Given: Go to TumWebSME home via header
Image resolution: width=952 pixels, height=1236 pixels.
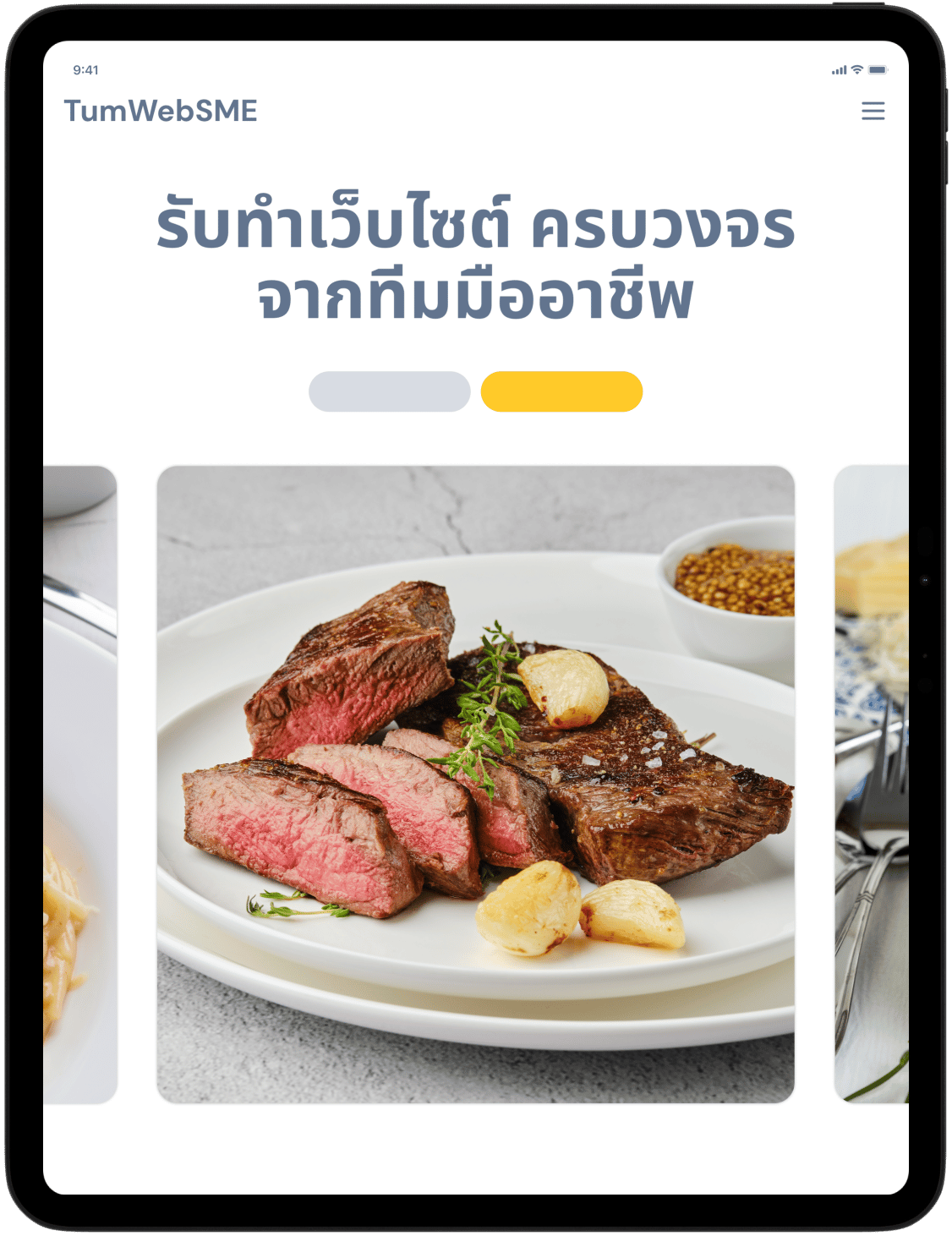Looking at the screenshot, I should (162, 109).
